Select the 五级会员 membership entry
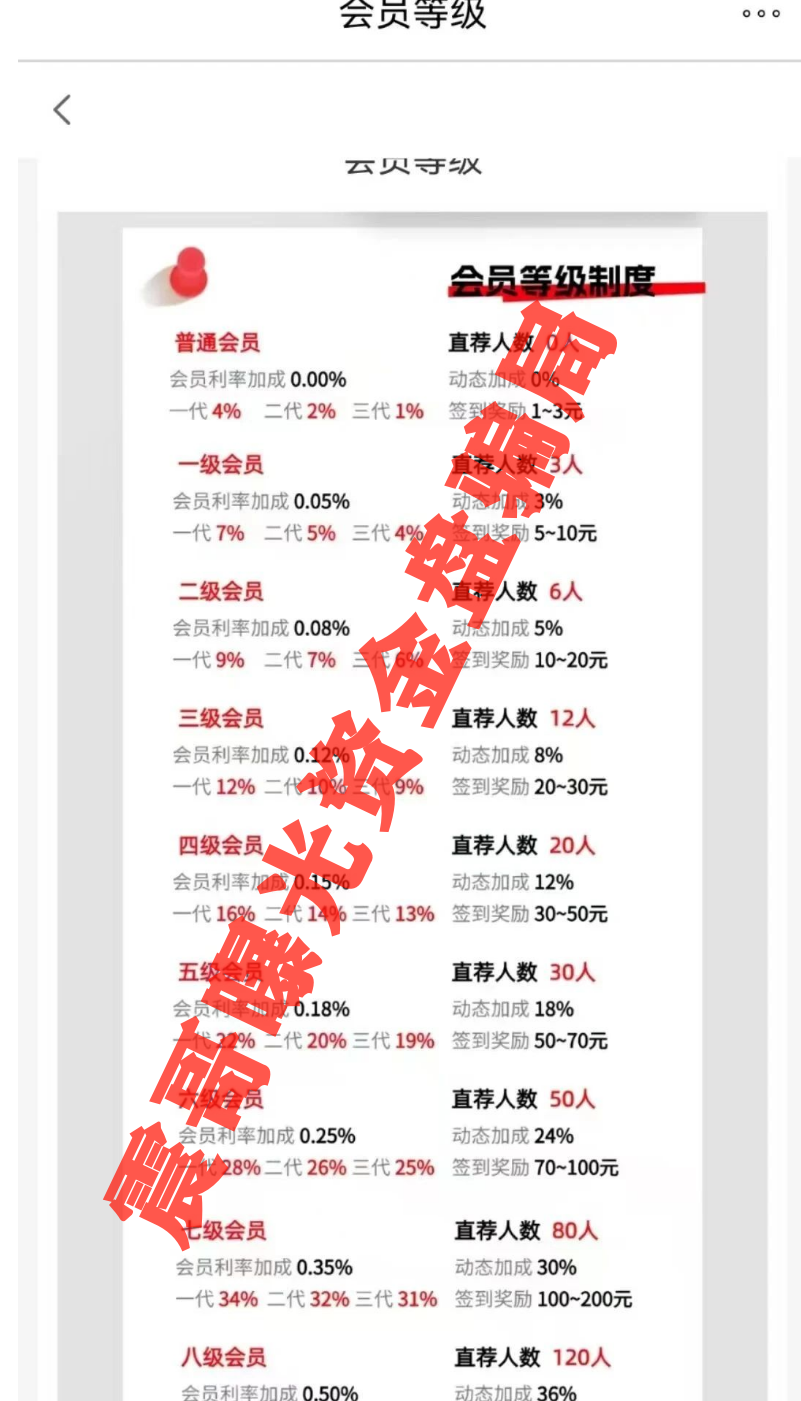Screen dimensions: 801x1401 point(221,972)
